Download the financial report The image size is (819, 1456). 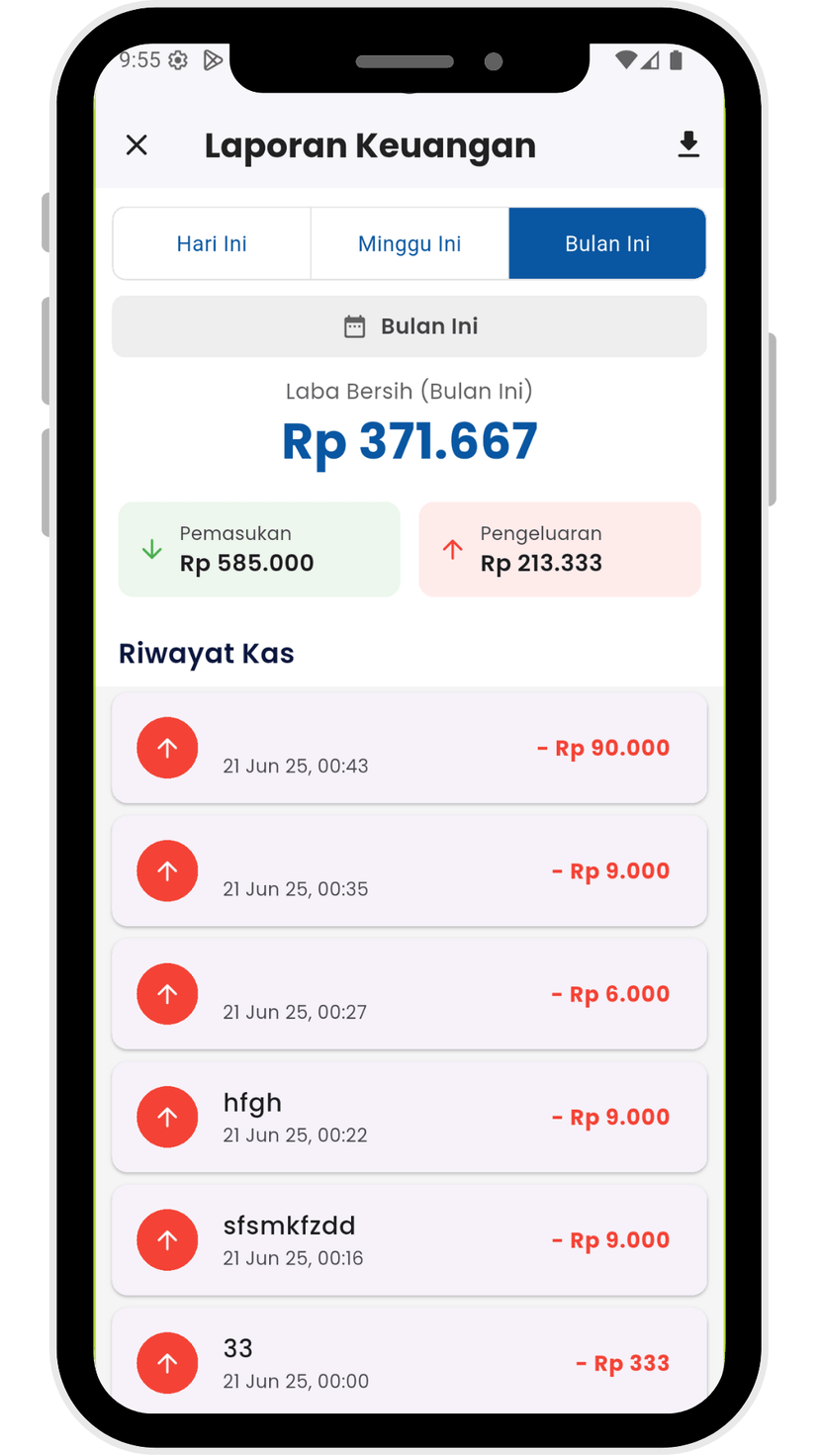688,145
